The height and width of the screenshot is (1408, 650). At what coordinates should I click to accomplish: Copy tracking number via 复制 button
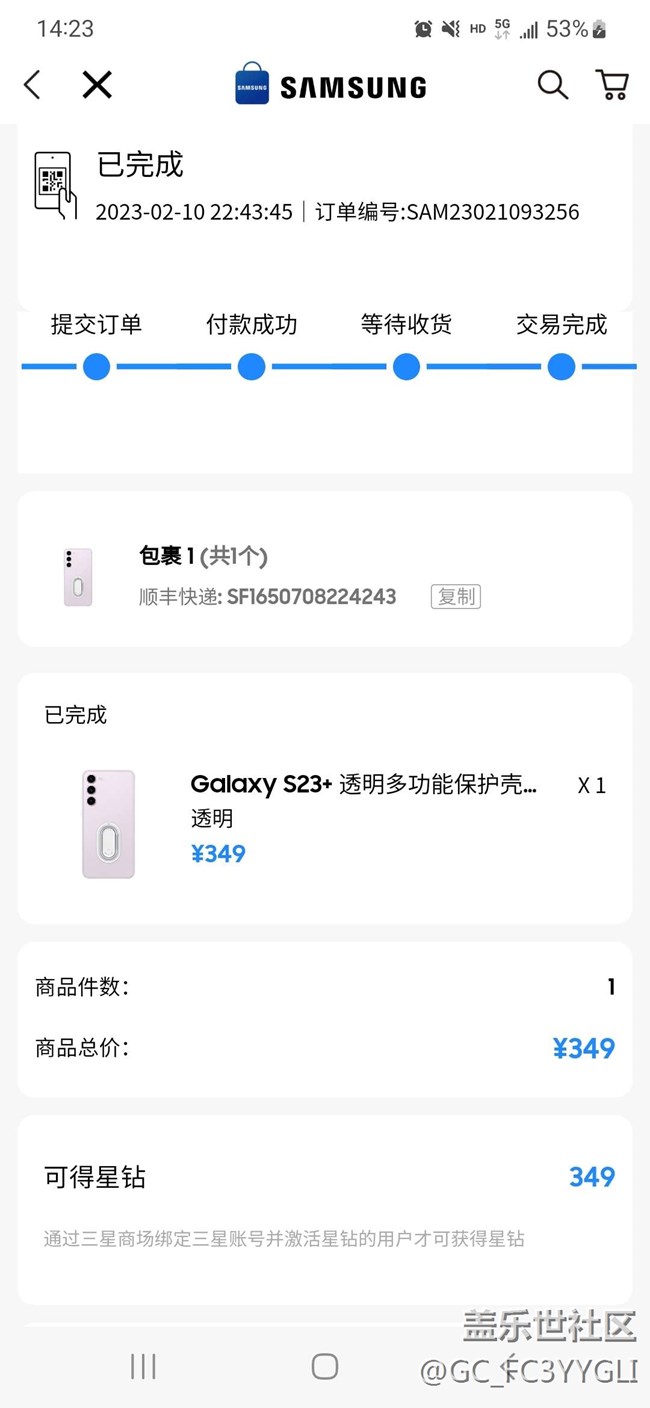[x=456, y=597]
